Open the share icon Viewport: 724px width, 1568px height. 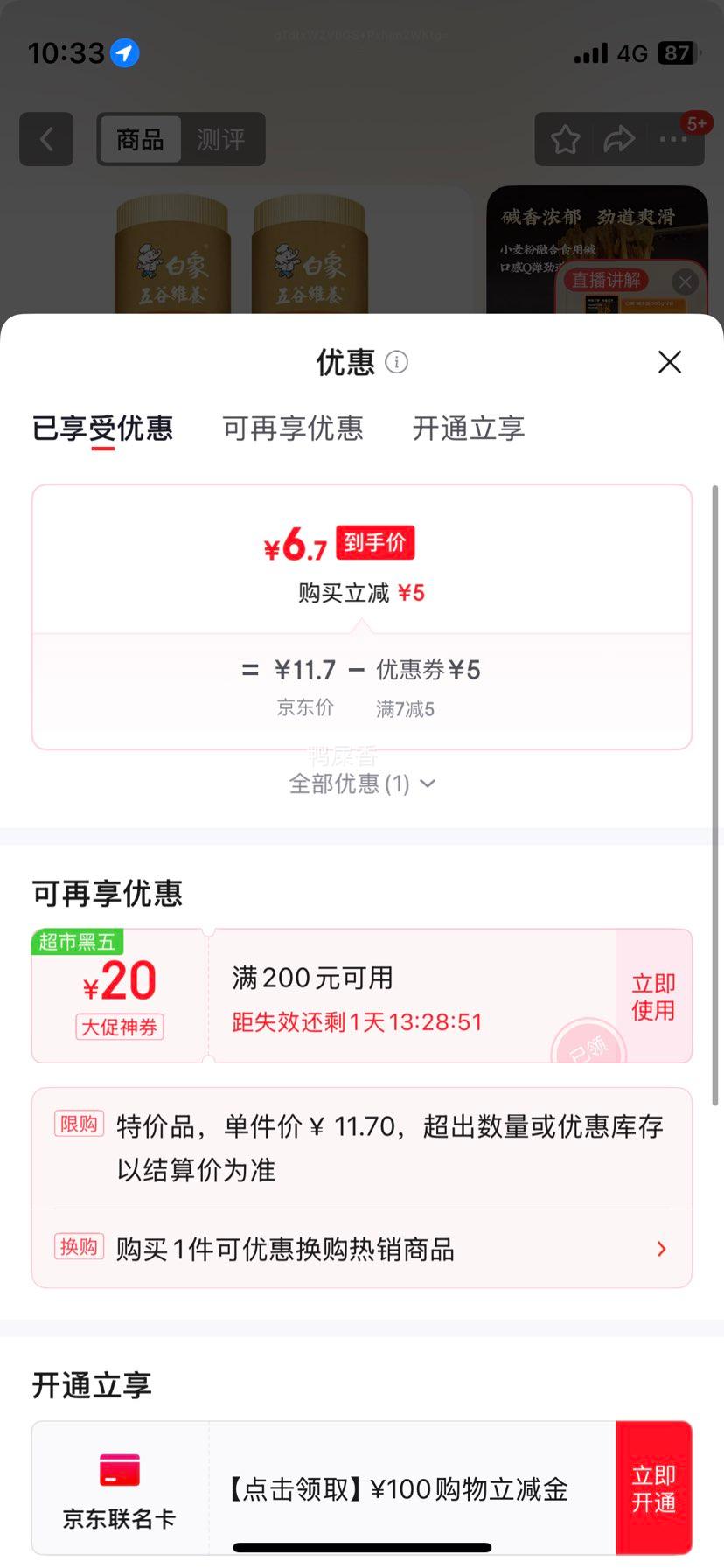620,138
